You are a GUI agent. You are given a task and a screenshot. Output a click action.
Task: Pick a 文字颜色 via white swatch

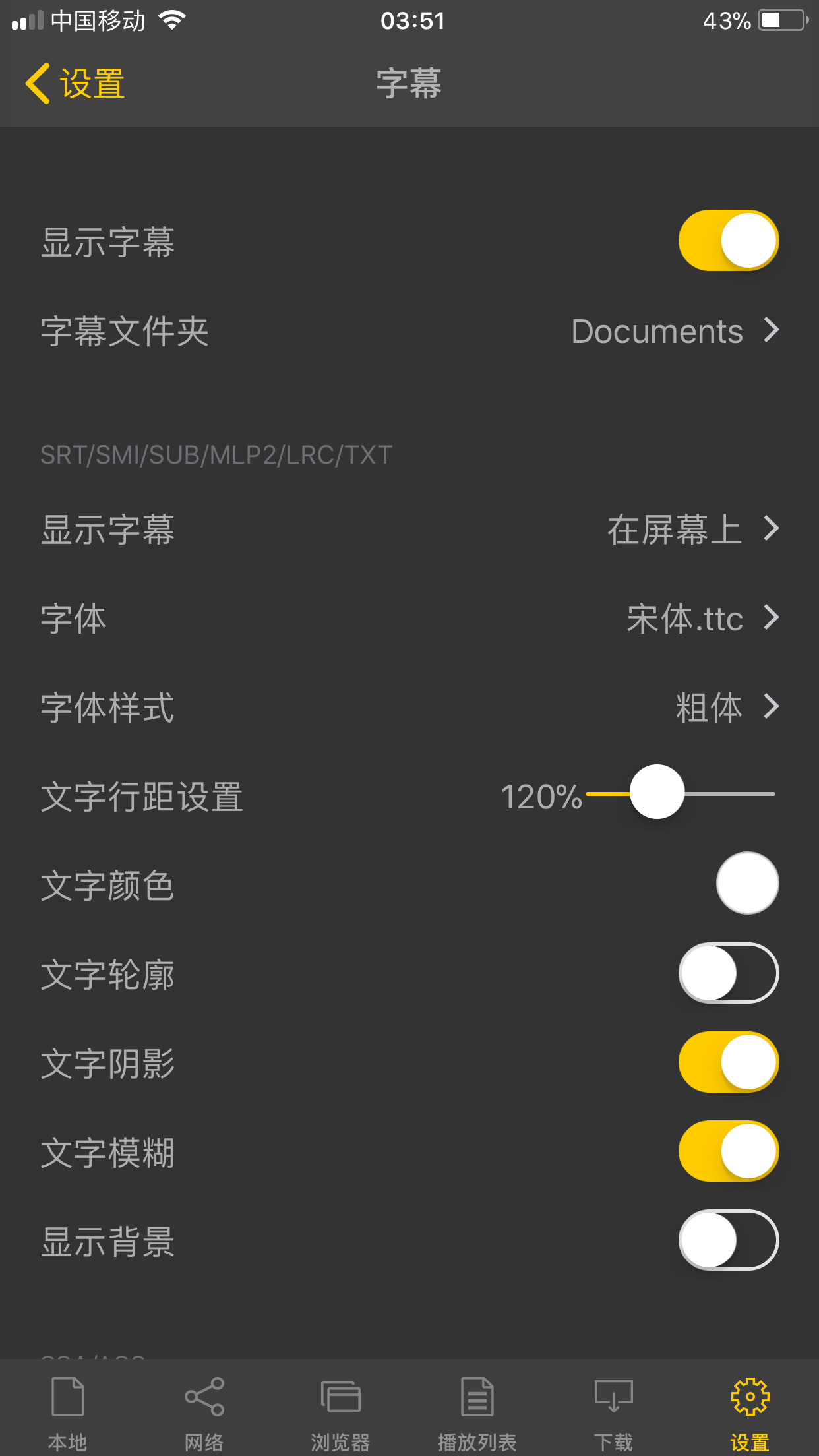[748, 883]
